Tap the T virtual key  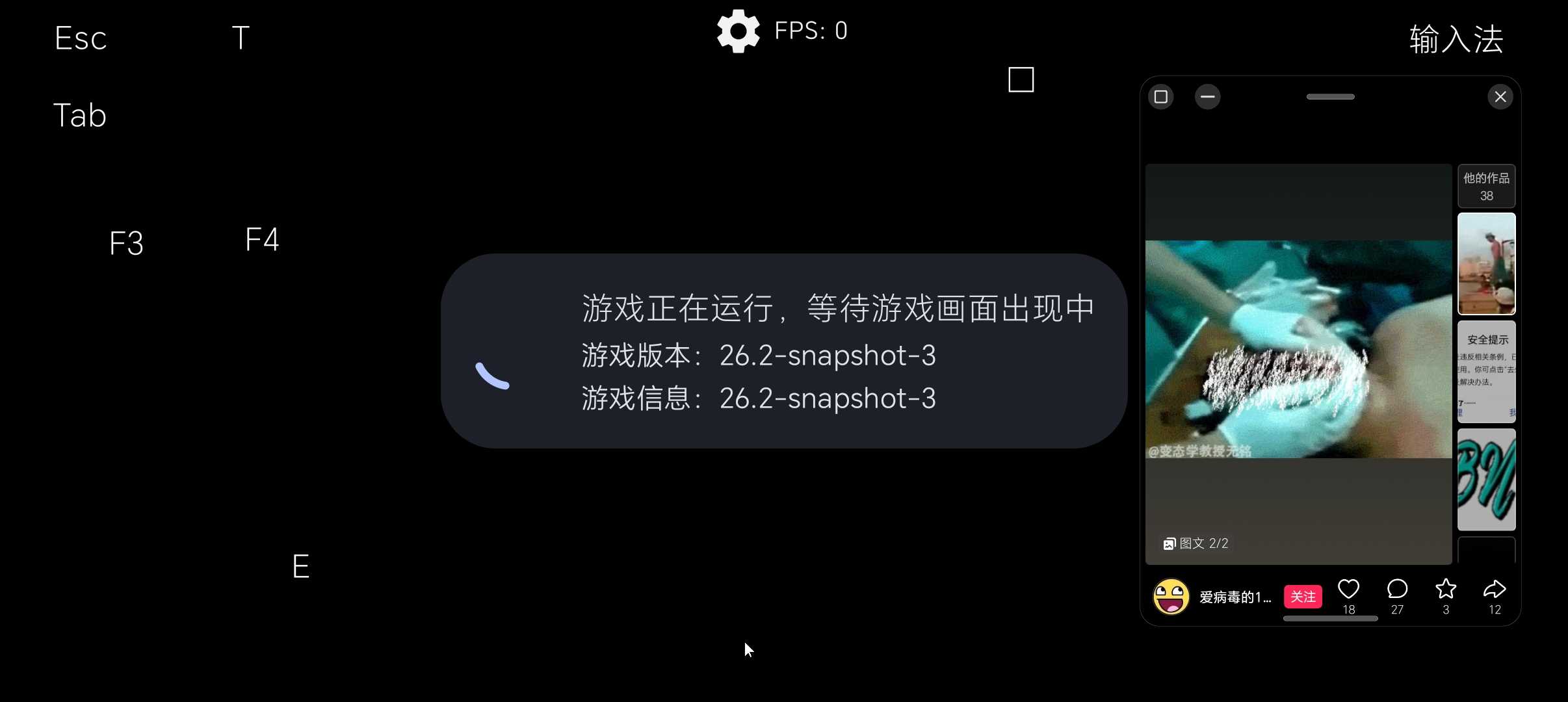point(241,38)
